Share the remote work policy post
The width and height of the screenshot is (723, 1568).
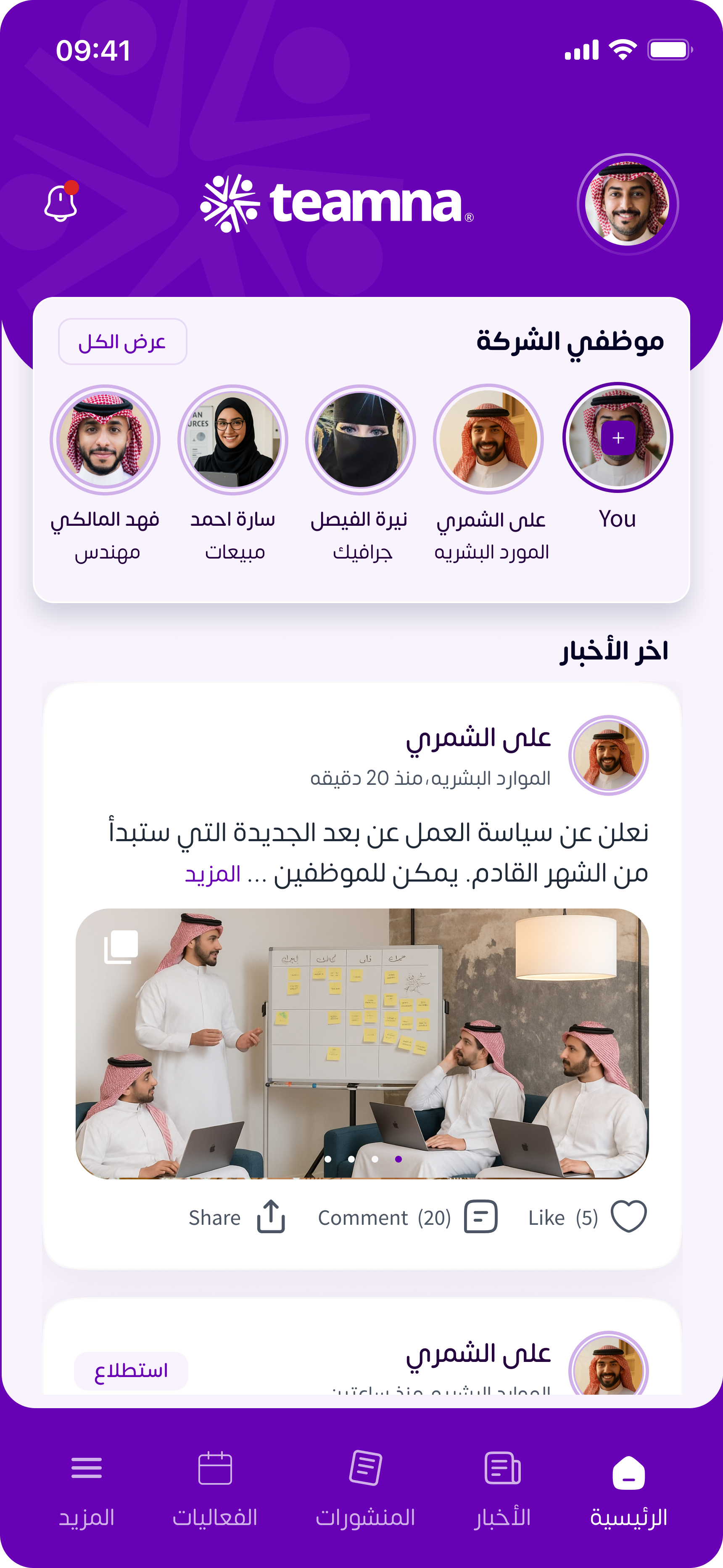point(271,1217)
